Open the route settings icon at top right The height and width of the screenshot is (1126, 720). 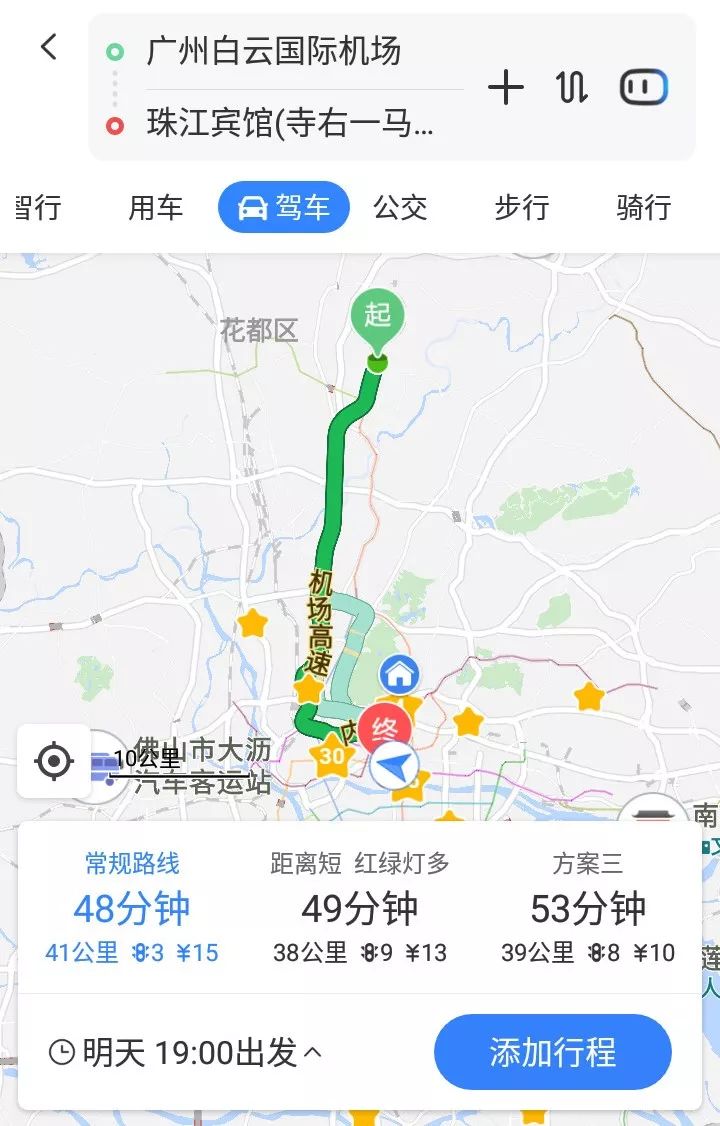[643, 86]
